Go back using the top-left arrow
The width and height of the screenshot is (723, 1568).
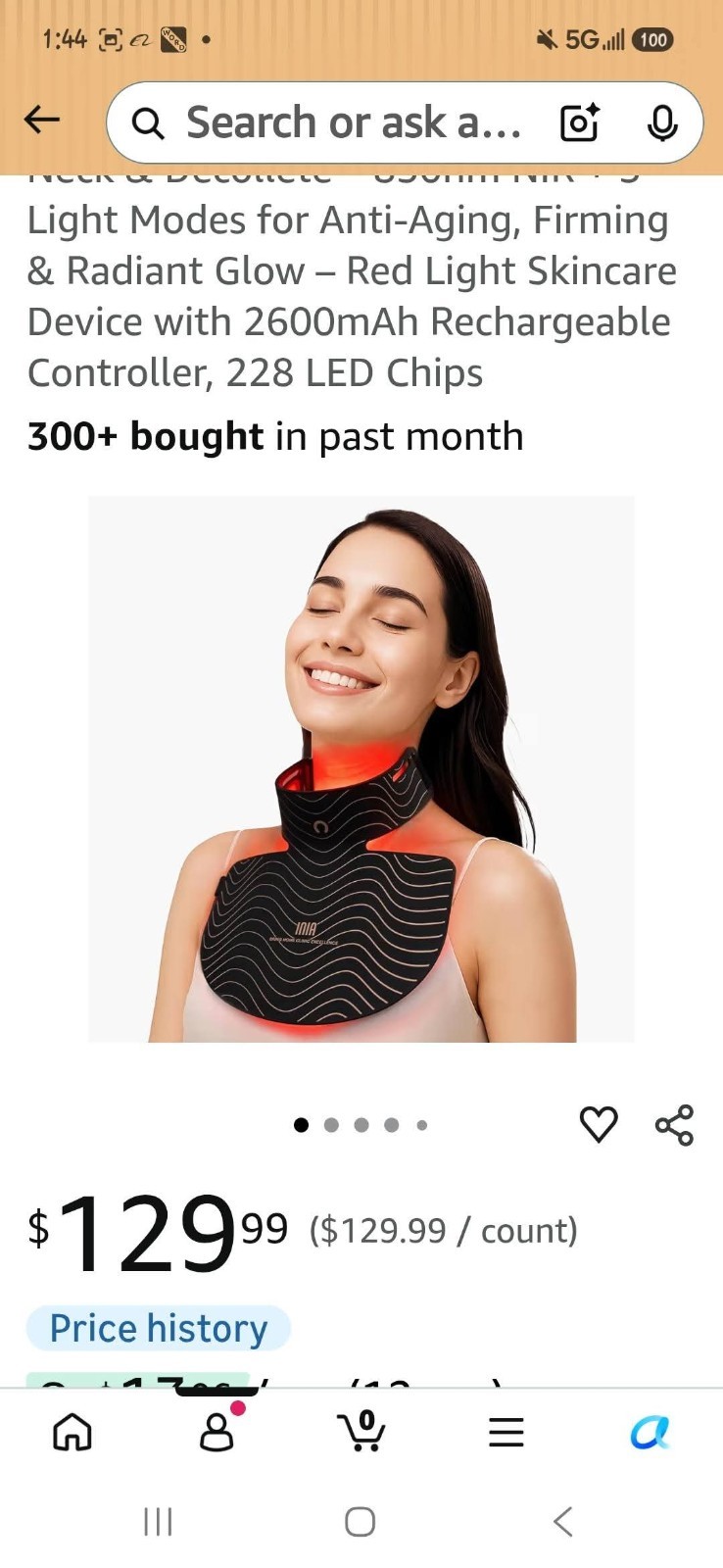pos(42,120)
